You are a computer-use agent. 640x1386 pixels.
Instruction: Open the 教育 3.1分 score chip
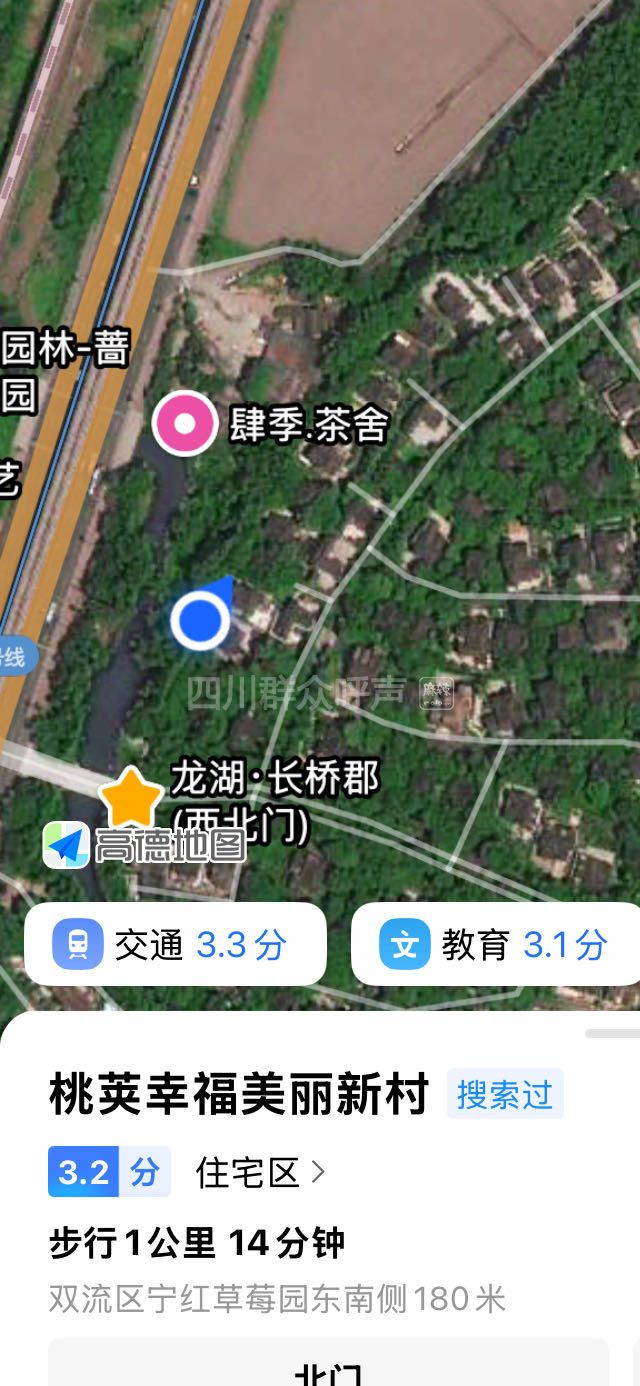point(496,944)
